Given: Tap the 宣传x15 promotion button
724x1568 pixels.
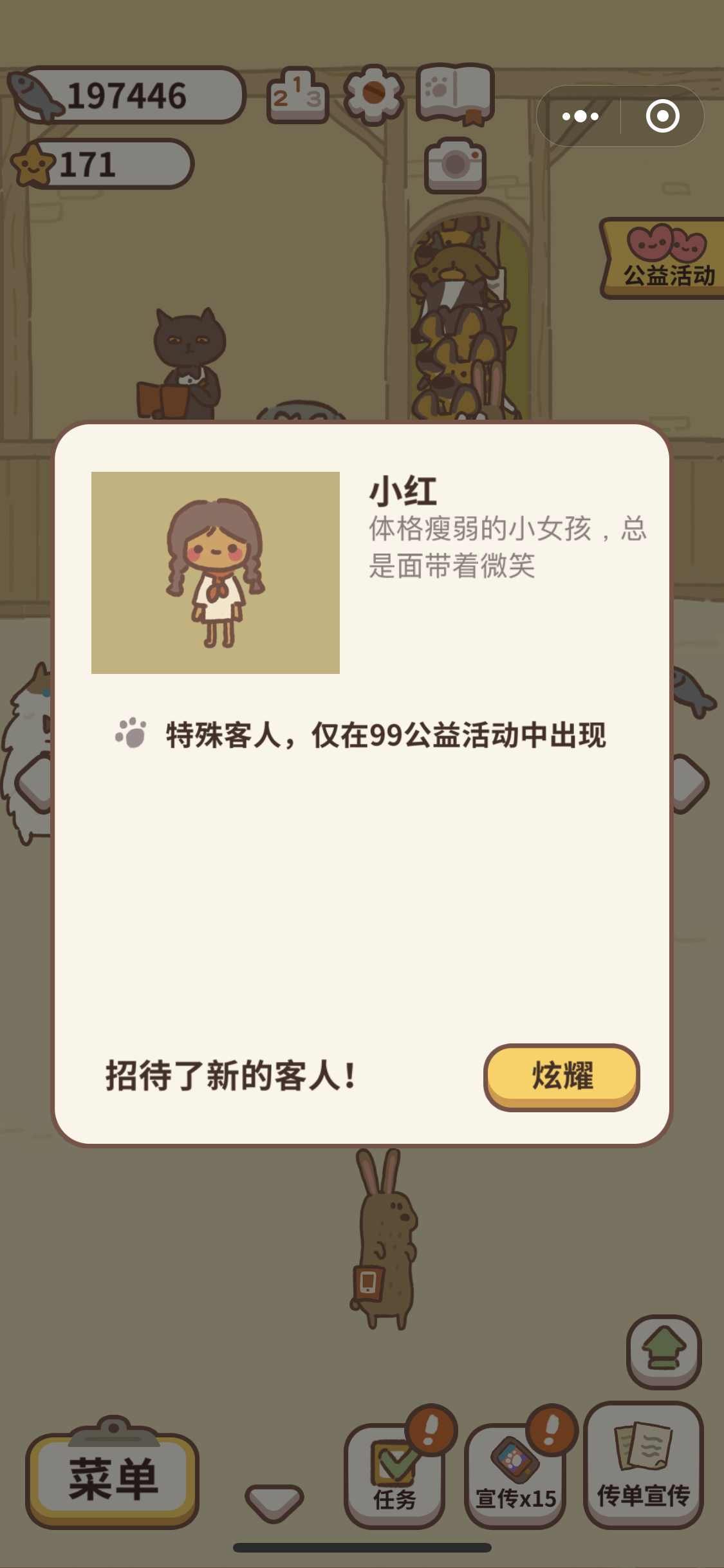Looking at the screenshot, I should pyautogui.click(x=515, y=1475).
